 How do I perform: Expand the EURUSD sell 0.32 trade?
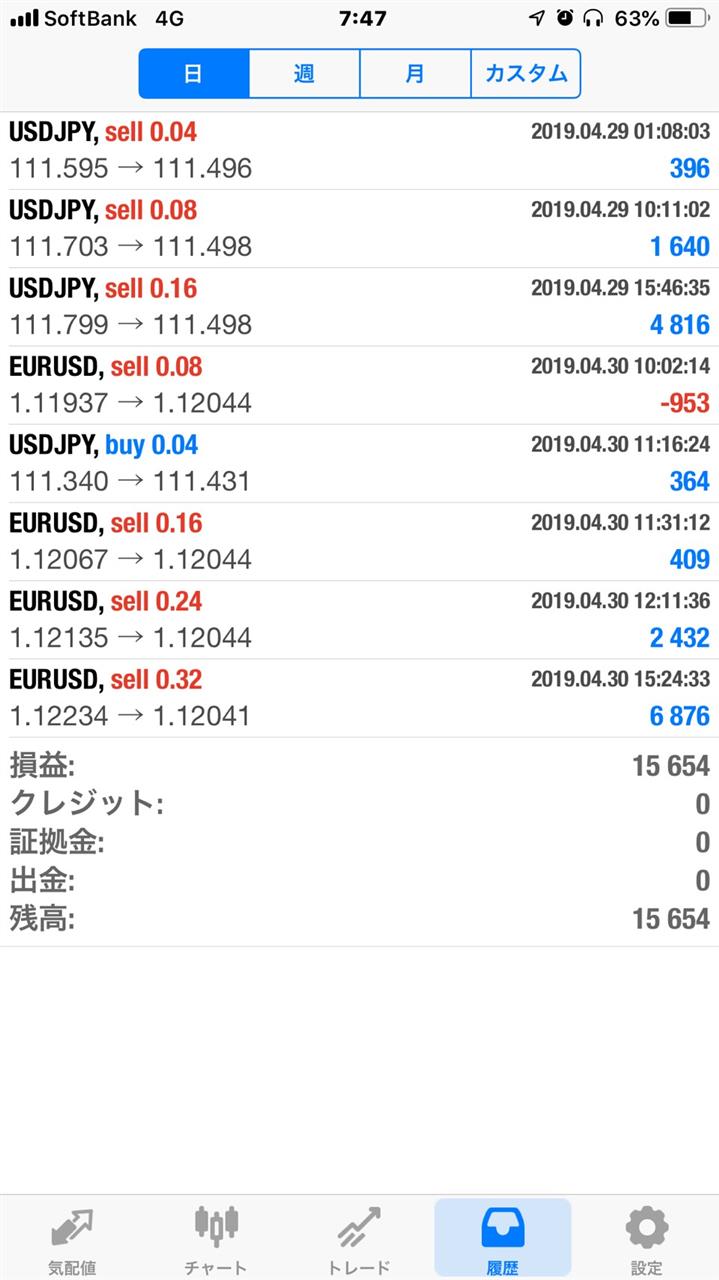point(359,698)
